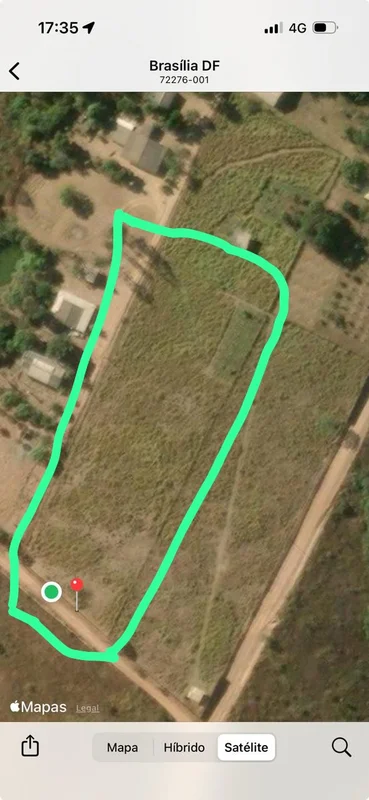Share this map location
The width and height of the screenshot is (369, 800).
tap(30, 746)
